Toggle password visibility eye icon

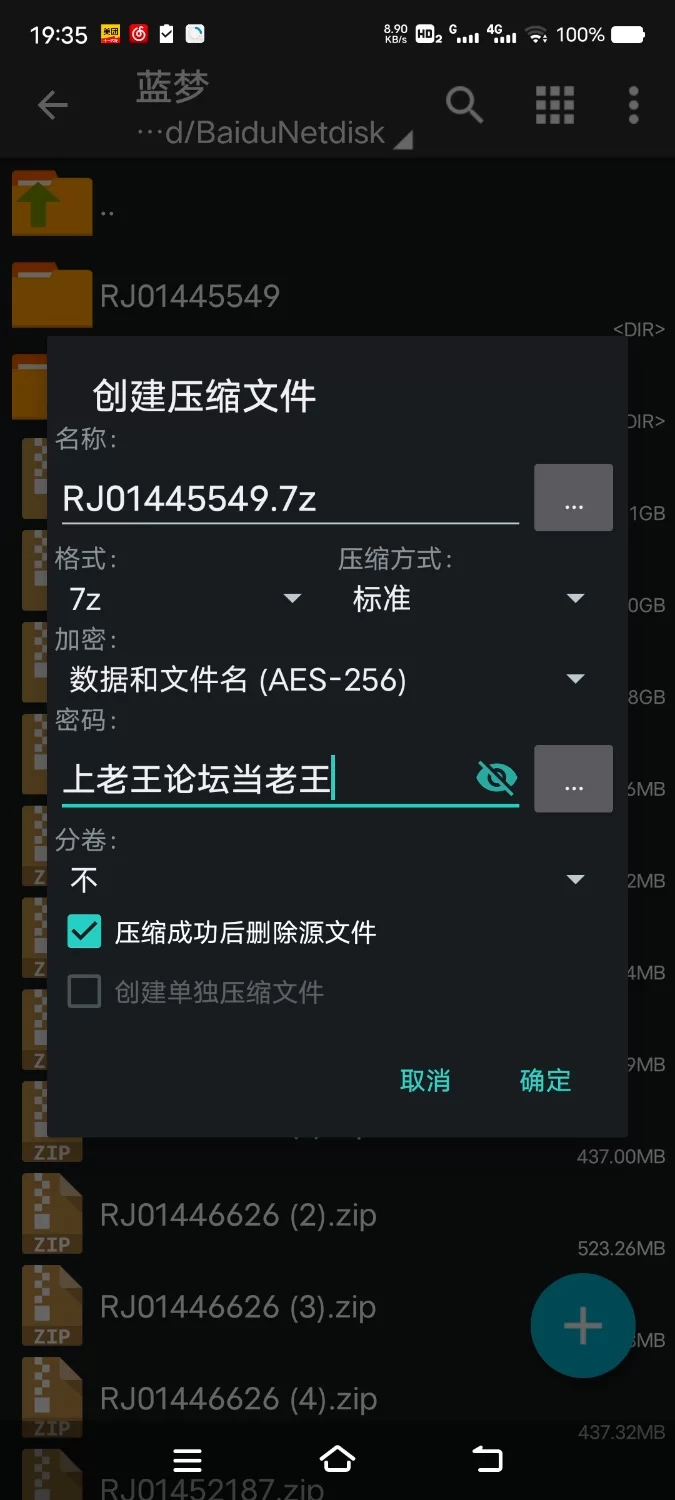point(496,777)
